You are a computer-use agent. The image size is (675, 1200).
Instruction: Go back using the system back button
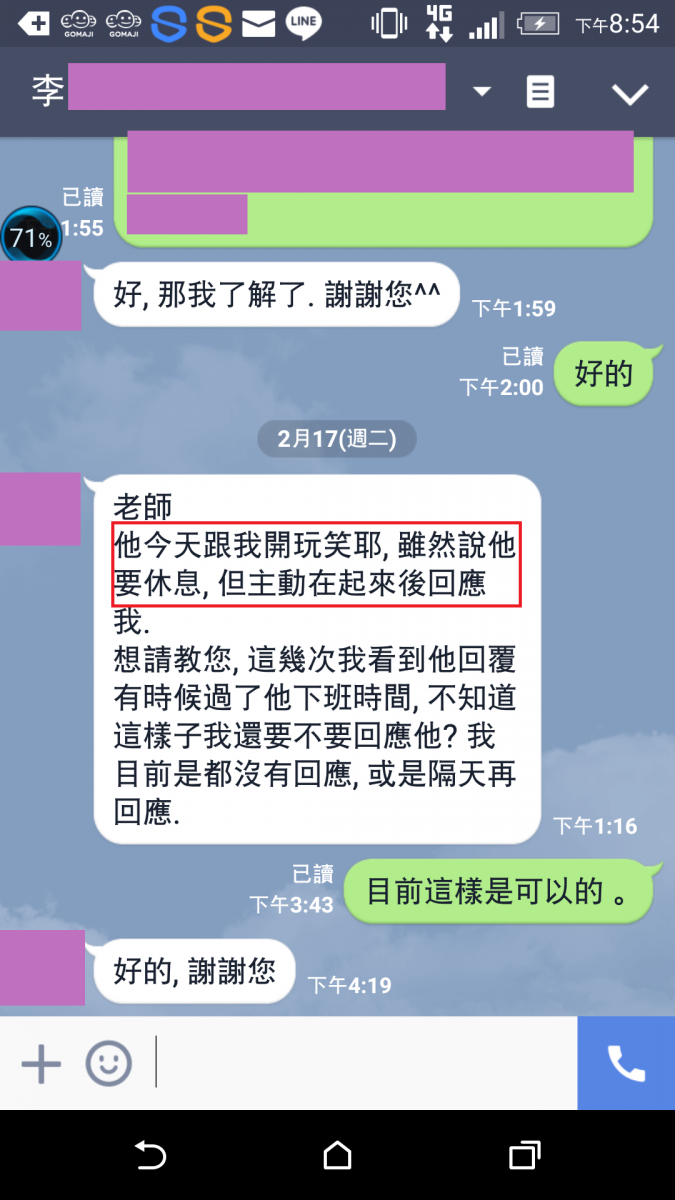(151, 1156)
